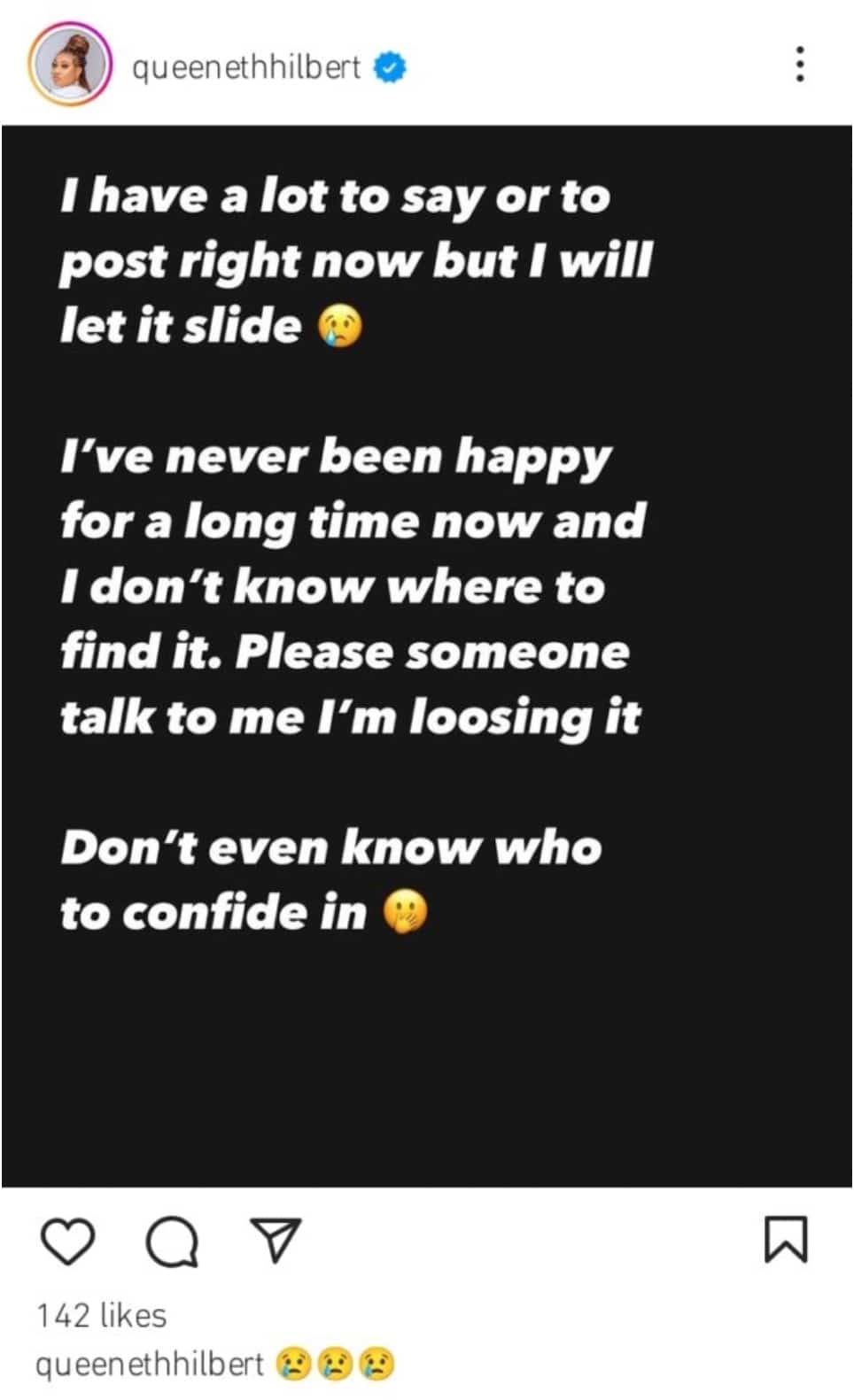Open comments with the speech bubble icon

(x=172, y=1241)
